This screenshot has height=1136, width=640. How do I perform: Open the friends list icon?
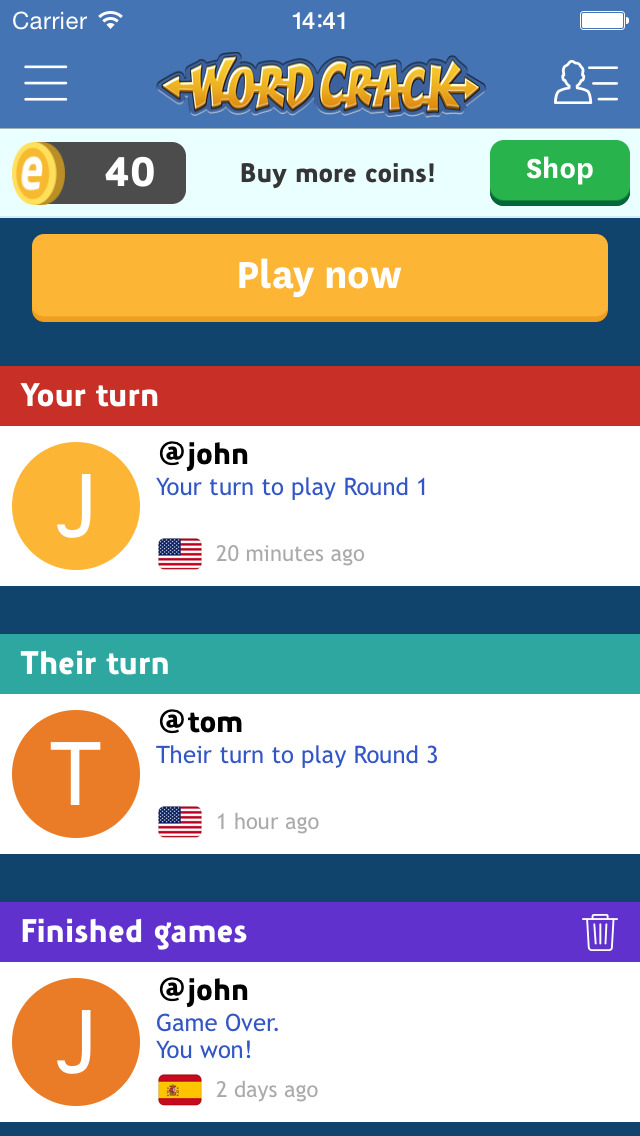click(586, 83)
